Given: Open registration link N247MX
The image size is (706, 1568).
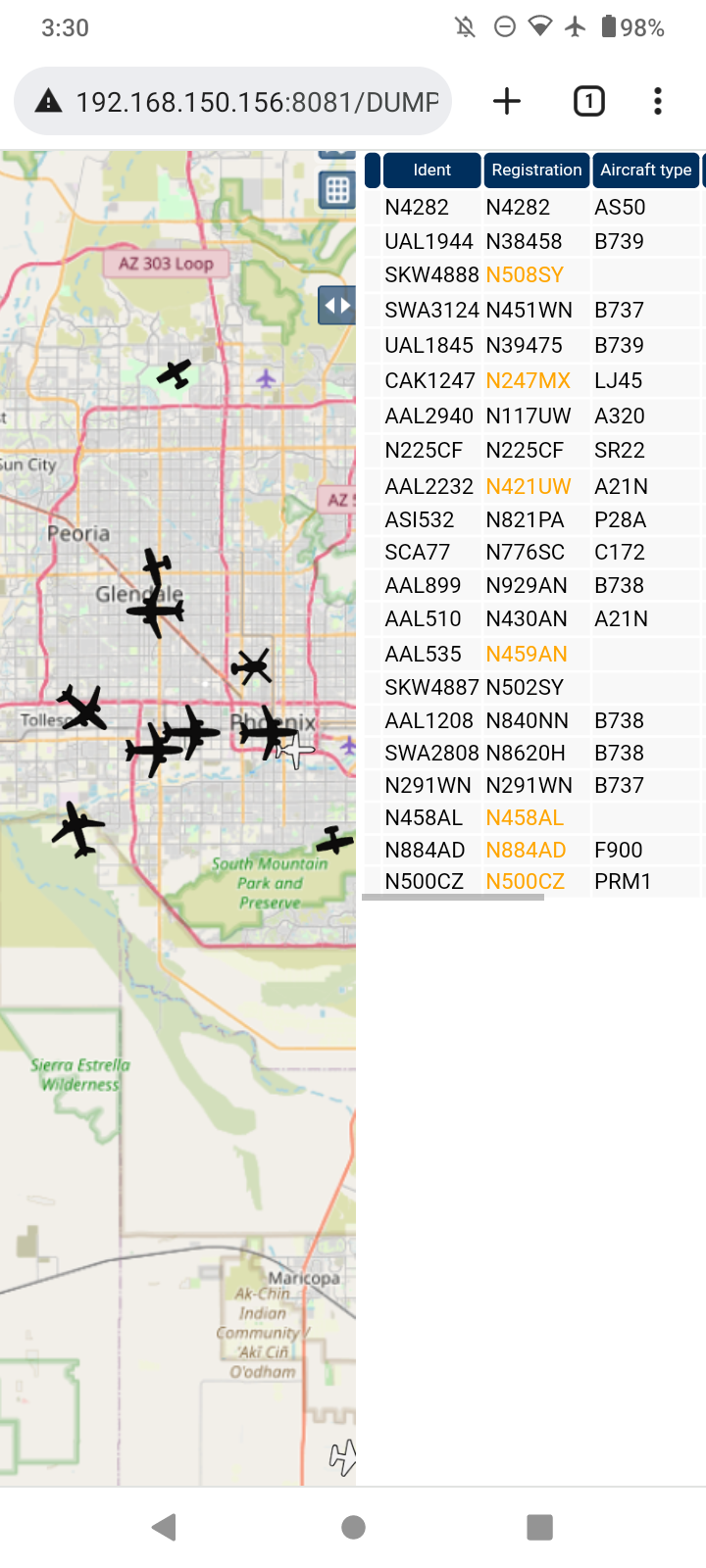Looking at the screenshot, I should 528,380.
